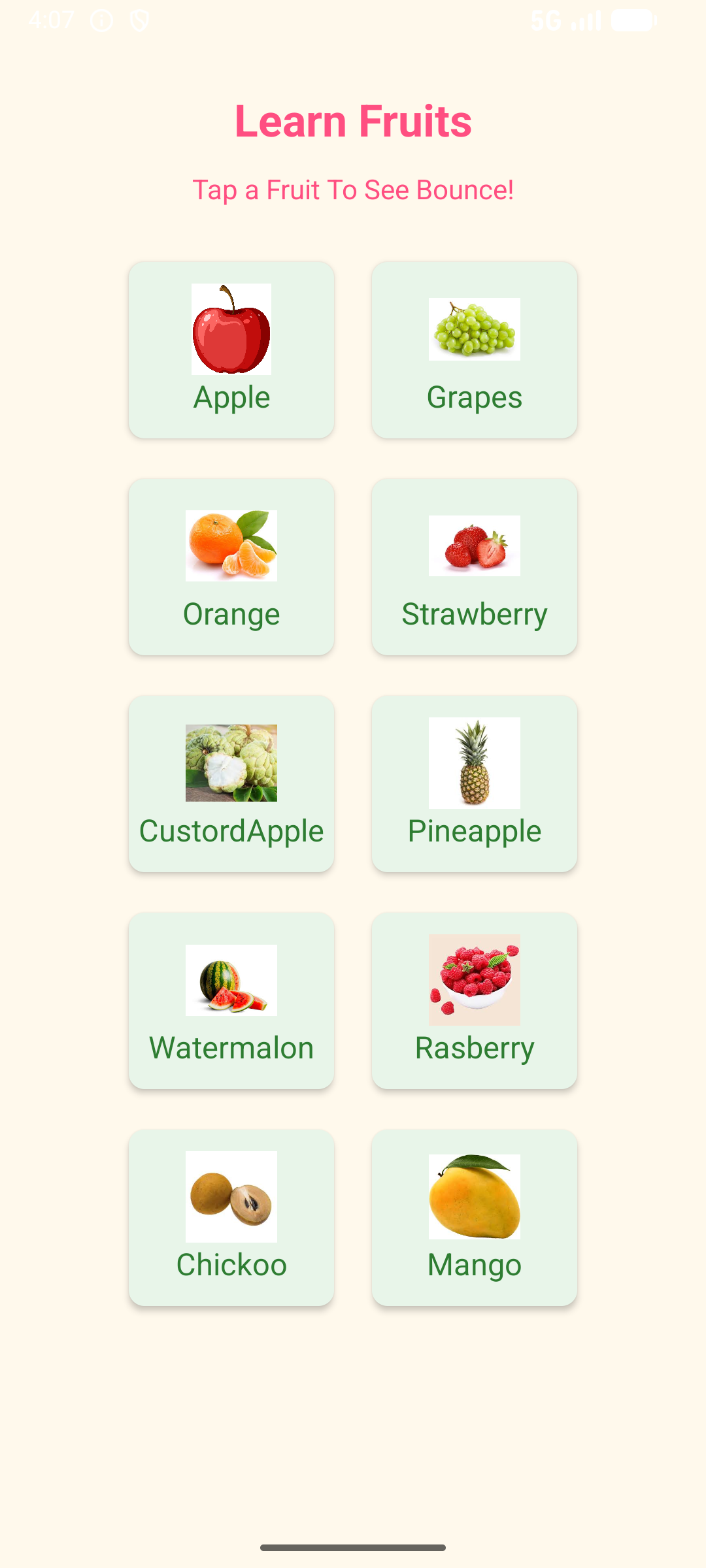Make the Orange card bounce
This screenshot has height=1568, width=706.
[231, 567]
